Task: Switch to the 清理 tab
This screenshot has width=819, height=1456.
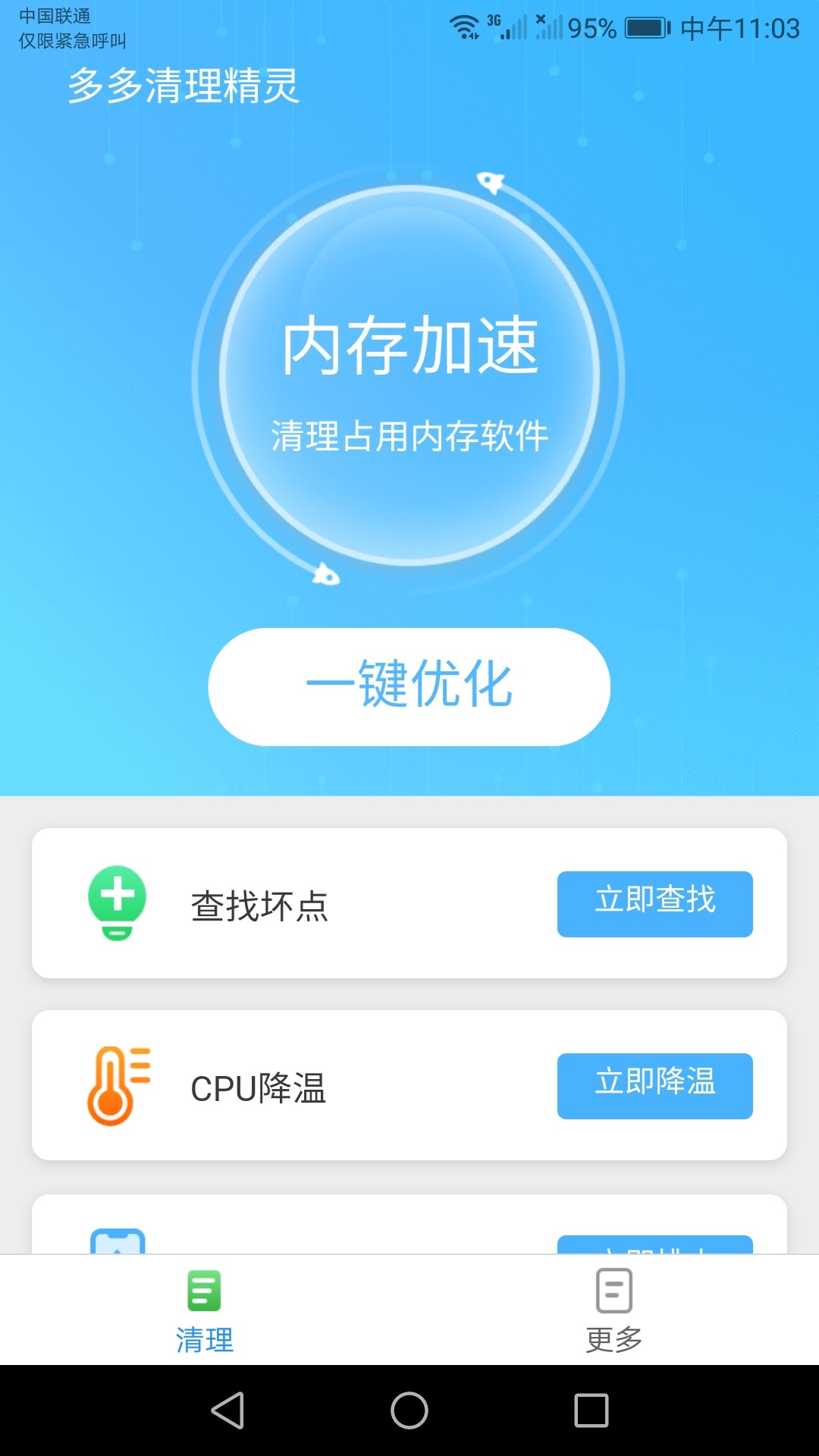Action: coord(202,1316)
